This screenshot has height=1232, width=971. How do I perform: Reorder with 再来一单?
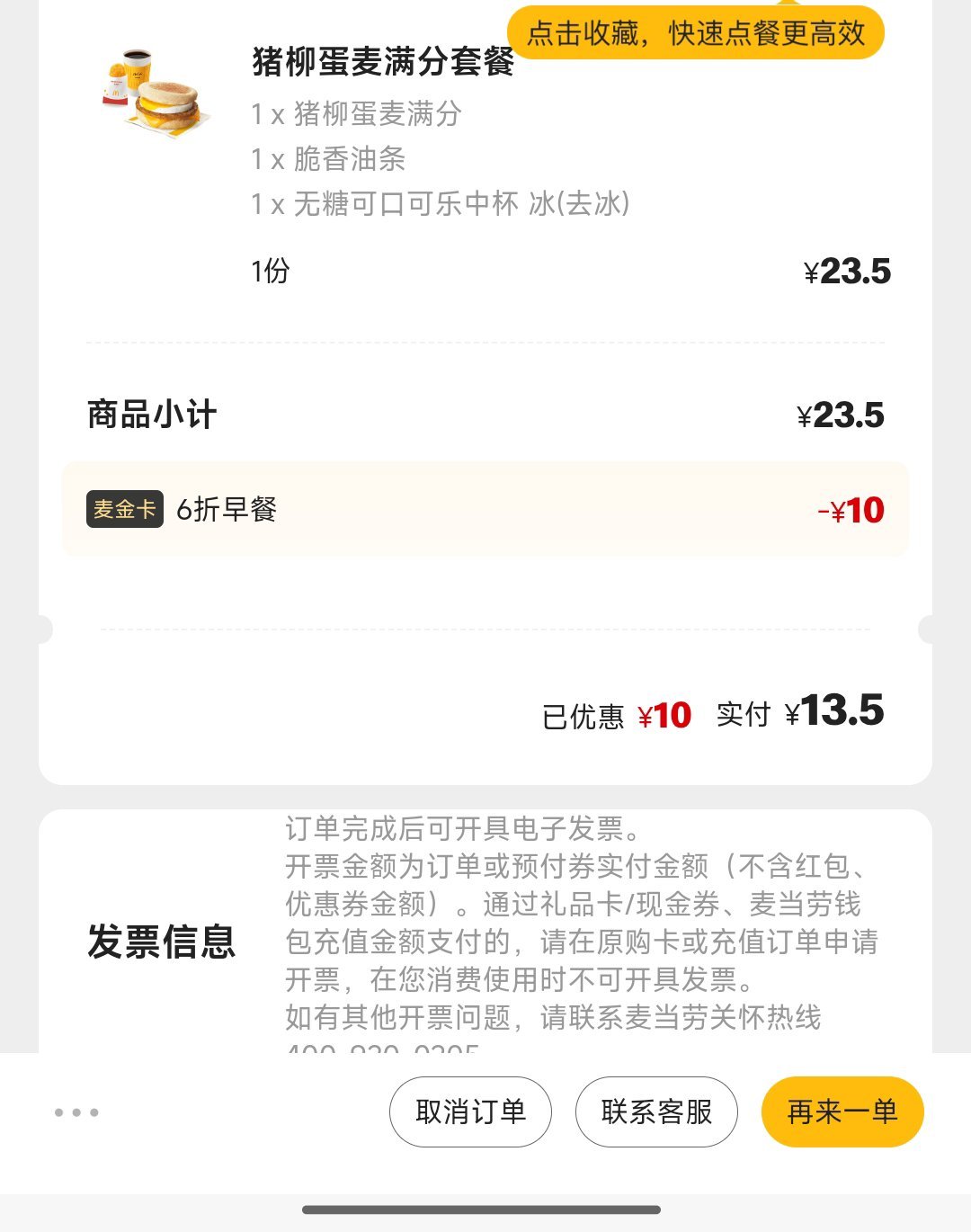pyautogui.click(x=842, y=1112)
